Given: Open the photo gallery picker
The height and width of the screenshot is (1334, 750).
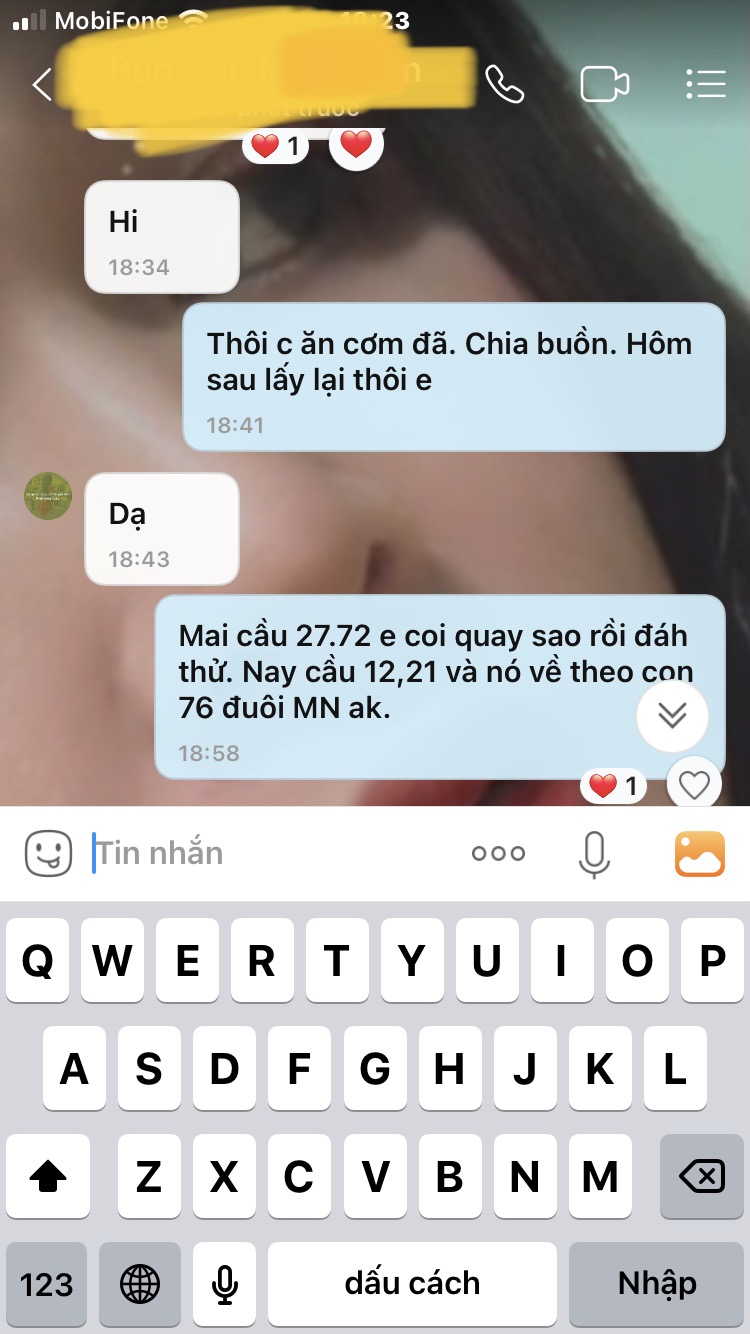Looking at the screenshot, I should [700, 854].
